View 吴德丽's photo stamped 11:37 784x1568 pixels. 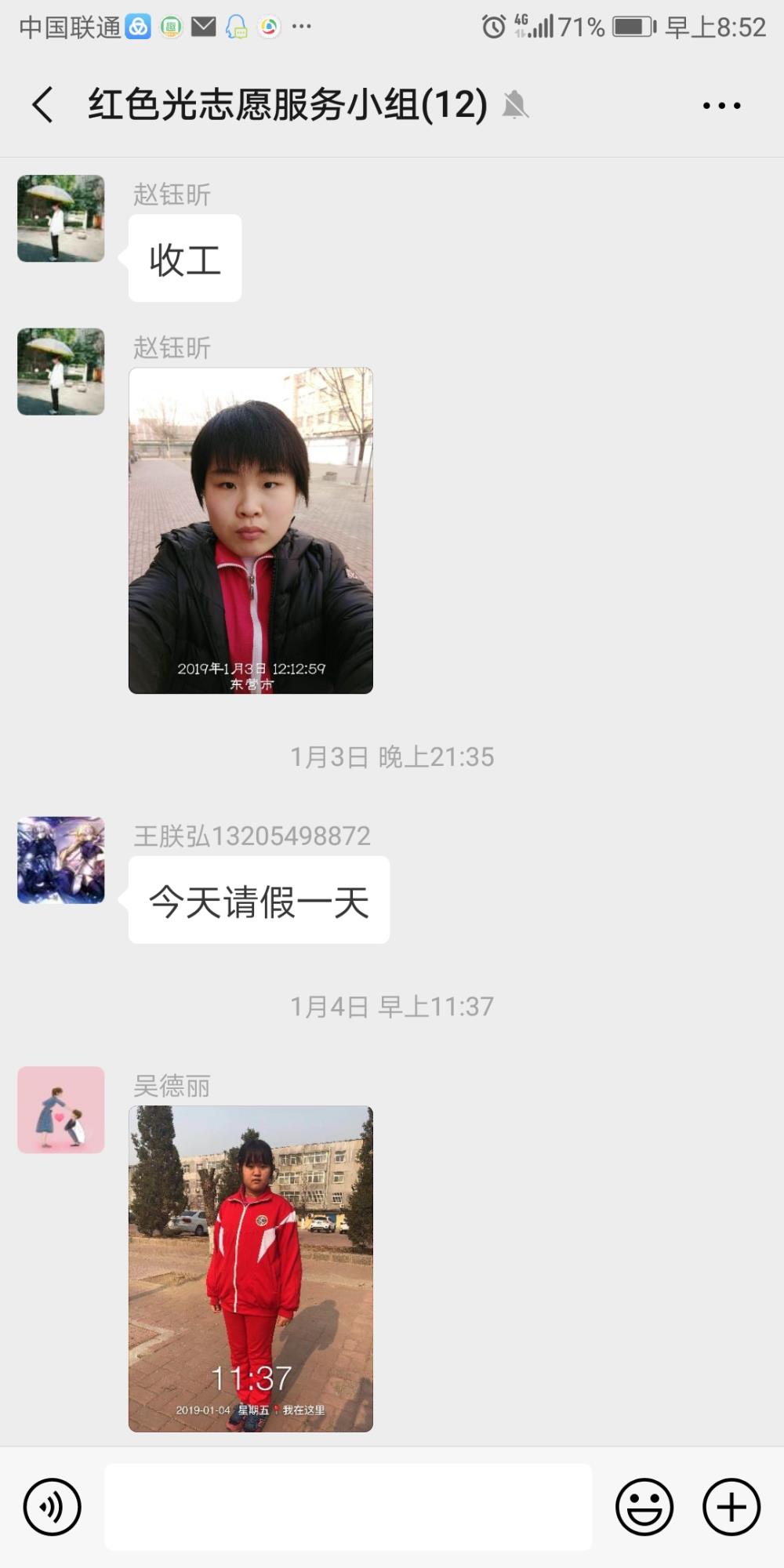coord(251,1269)
